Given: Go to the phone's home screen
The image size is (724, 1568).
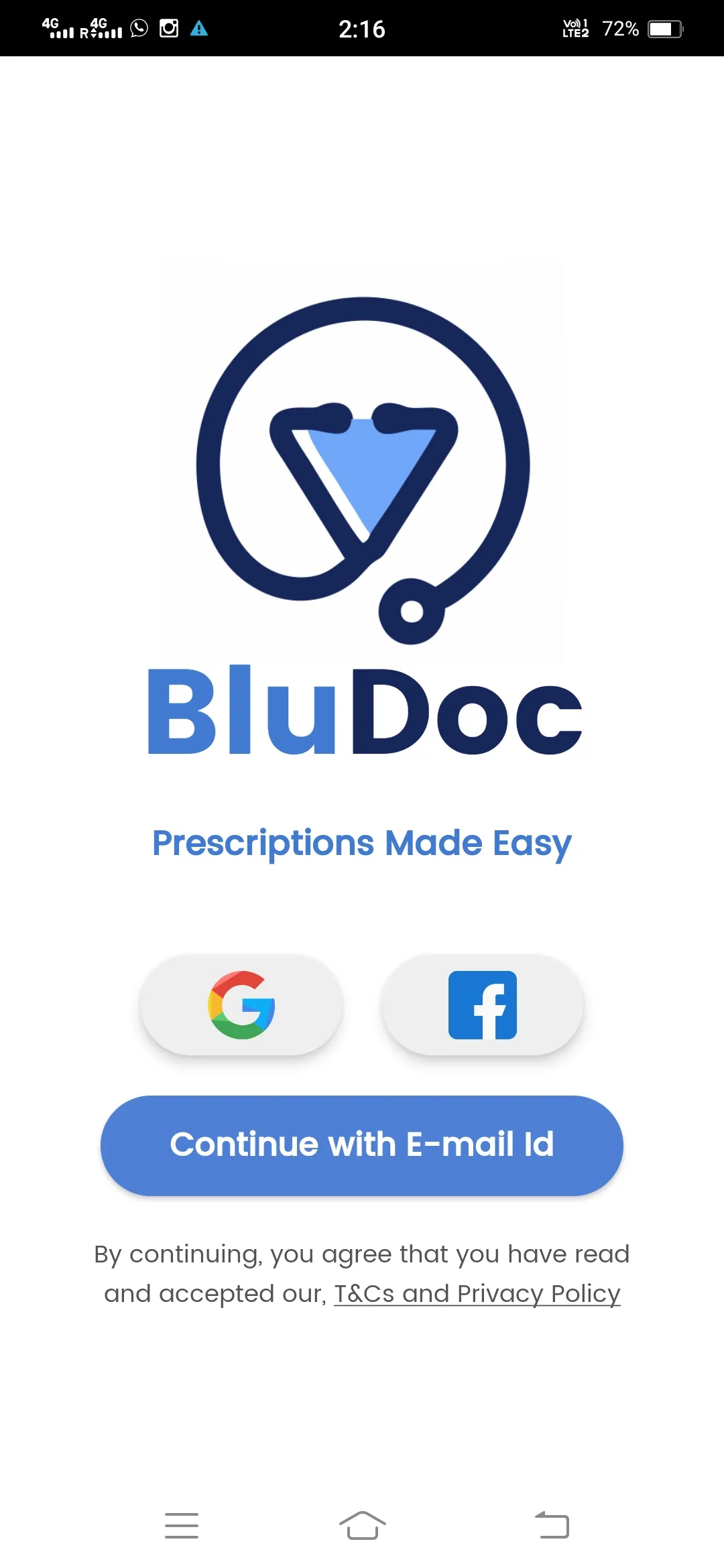Looking at the screenshot, I should tap(362, 1526).
